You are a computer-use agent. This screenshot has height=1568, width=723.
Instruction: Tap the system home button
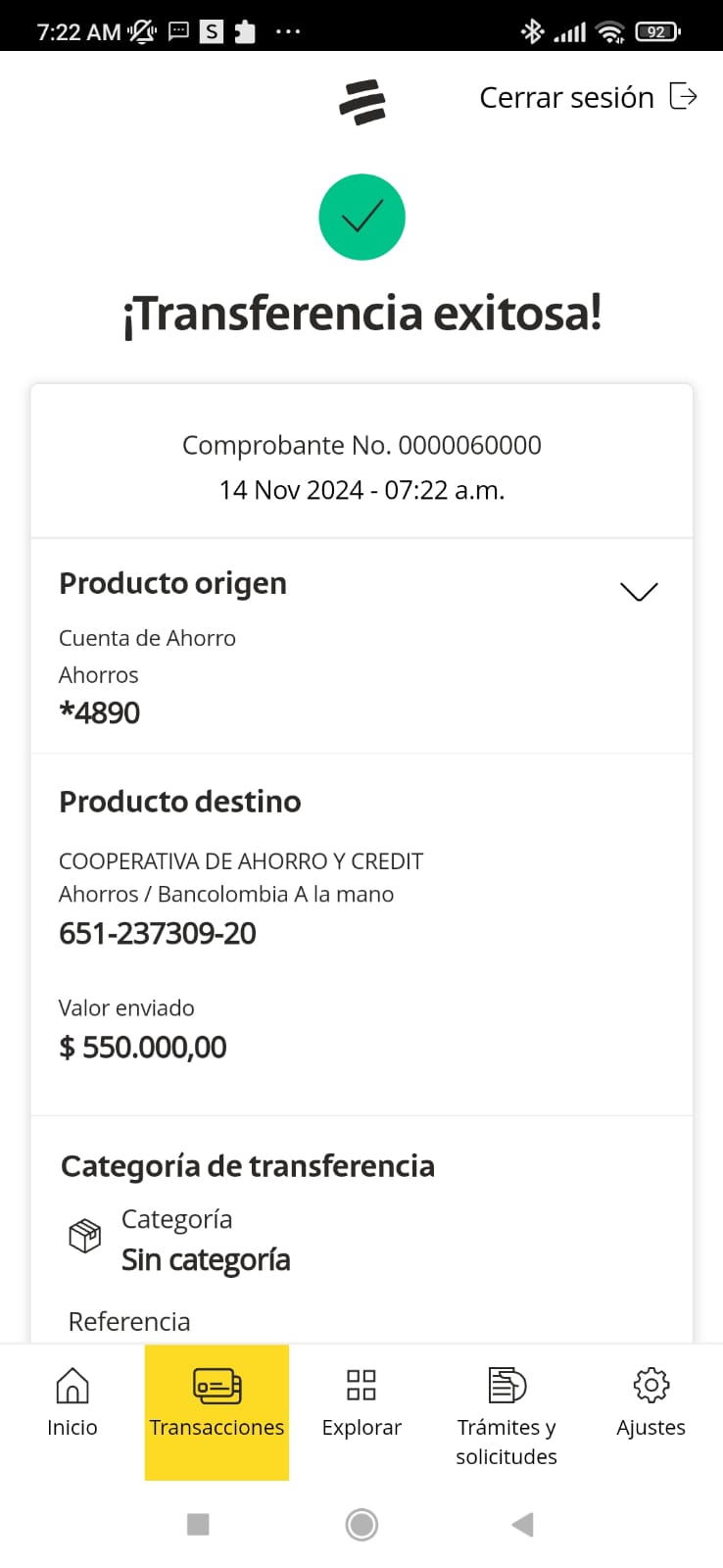pos(361,1524)
